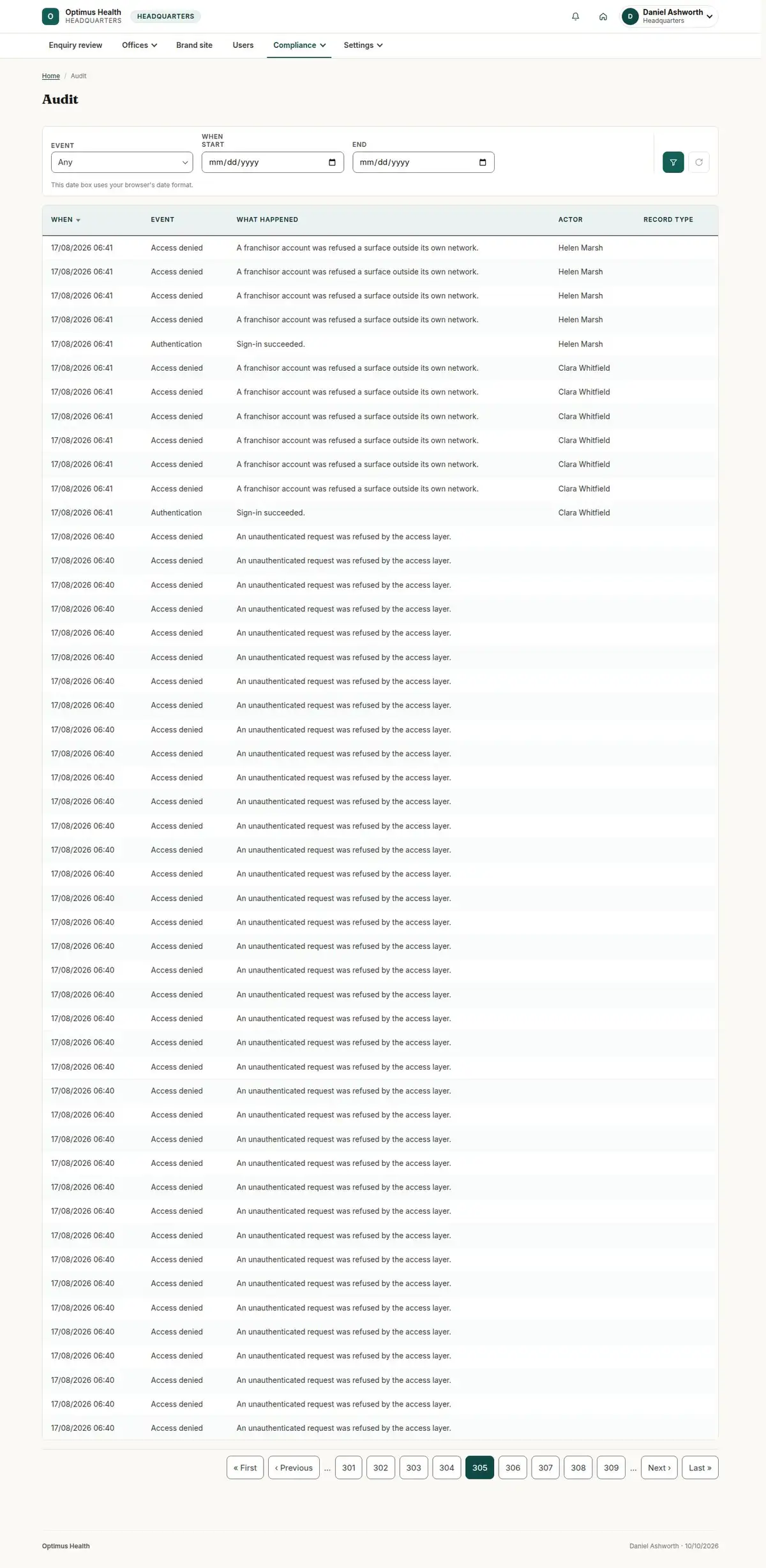Open Enquiry review tab
This screenshot has height=1568, width=766.
coord(75,45)
